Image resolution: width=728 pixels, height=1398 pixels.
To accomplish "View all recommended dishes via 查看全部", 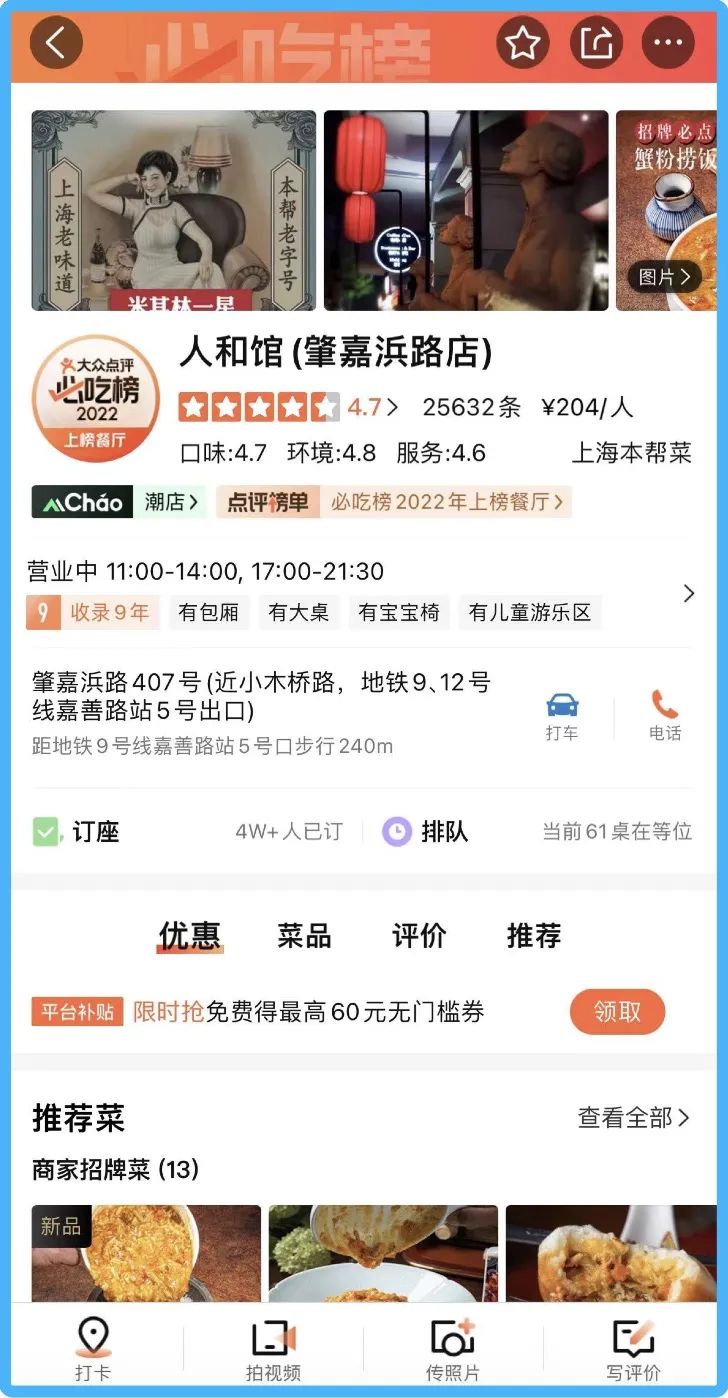I will pos(633,1117).
